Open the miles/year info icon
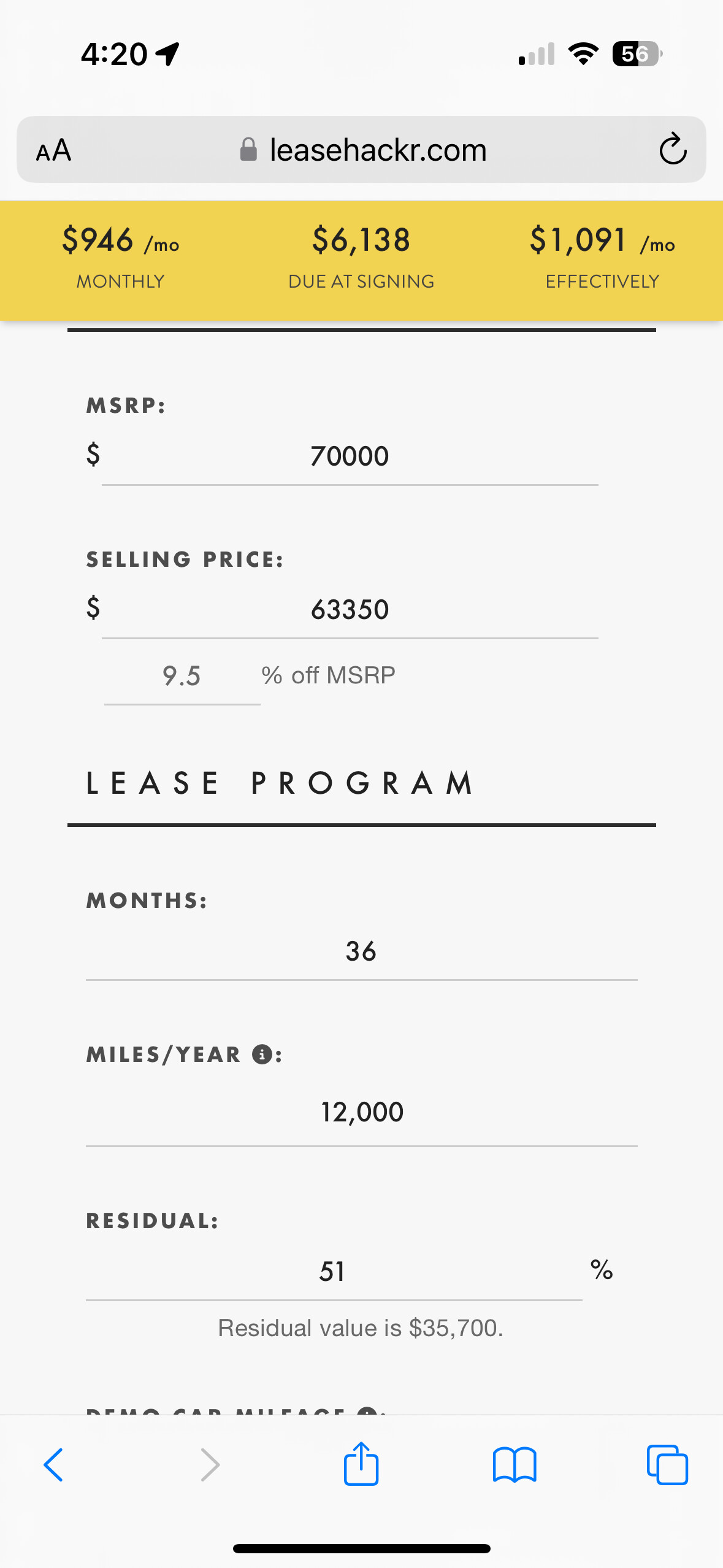Image resolution: width=723 pixels, height=1568 pixels. [x=262, y=1054]
